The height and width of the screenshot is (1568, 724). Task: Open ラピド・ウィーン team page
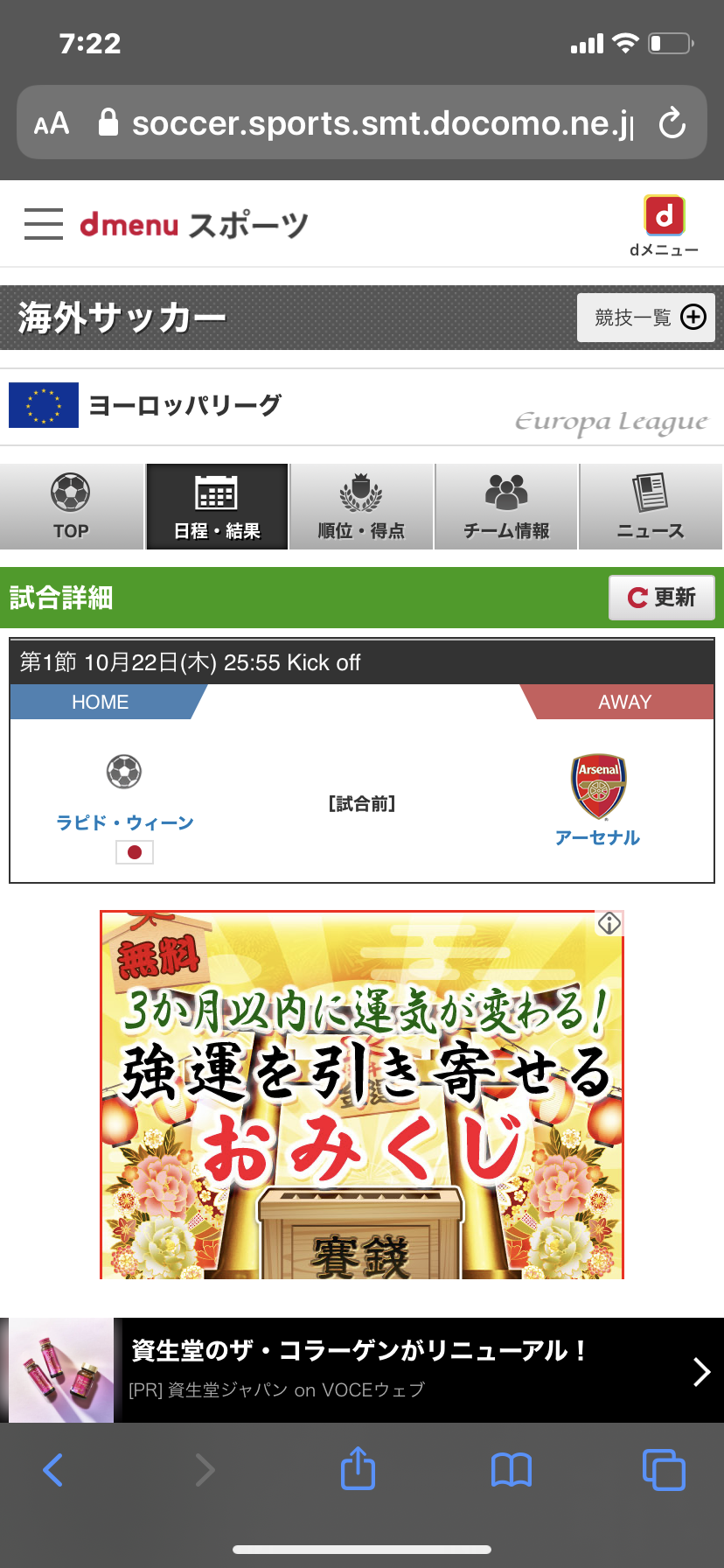125,822
